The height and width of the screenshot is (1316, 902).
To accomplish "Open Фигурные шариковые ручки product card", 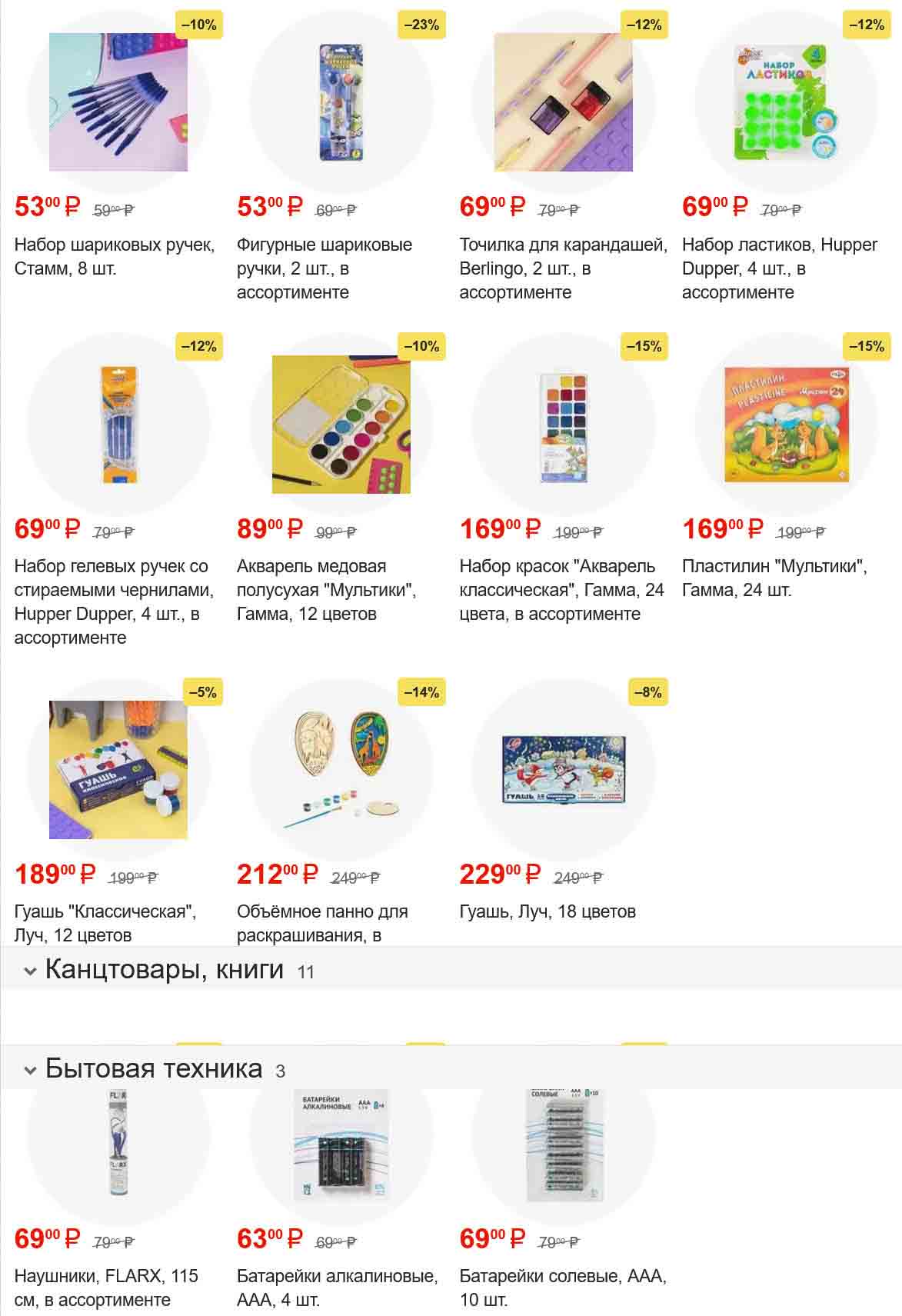I will (341, 102).
